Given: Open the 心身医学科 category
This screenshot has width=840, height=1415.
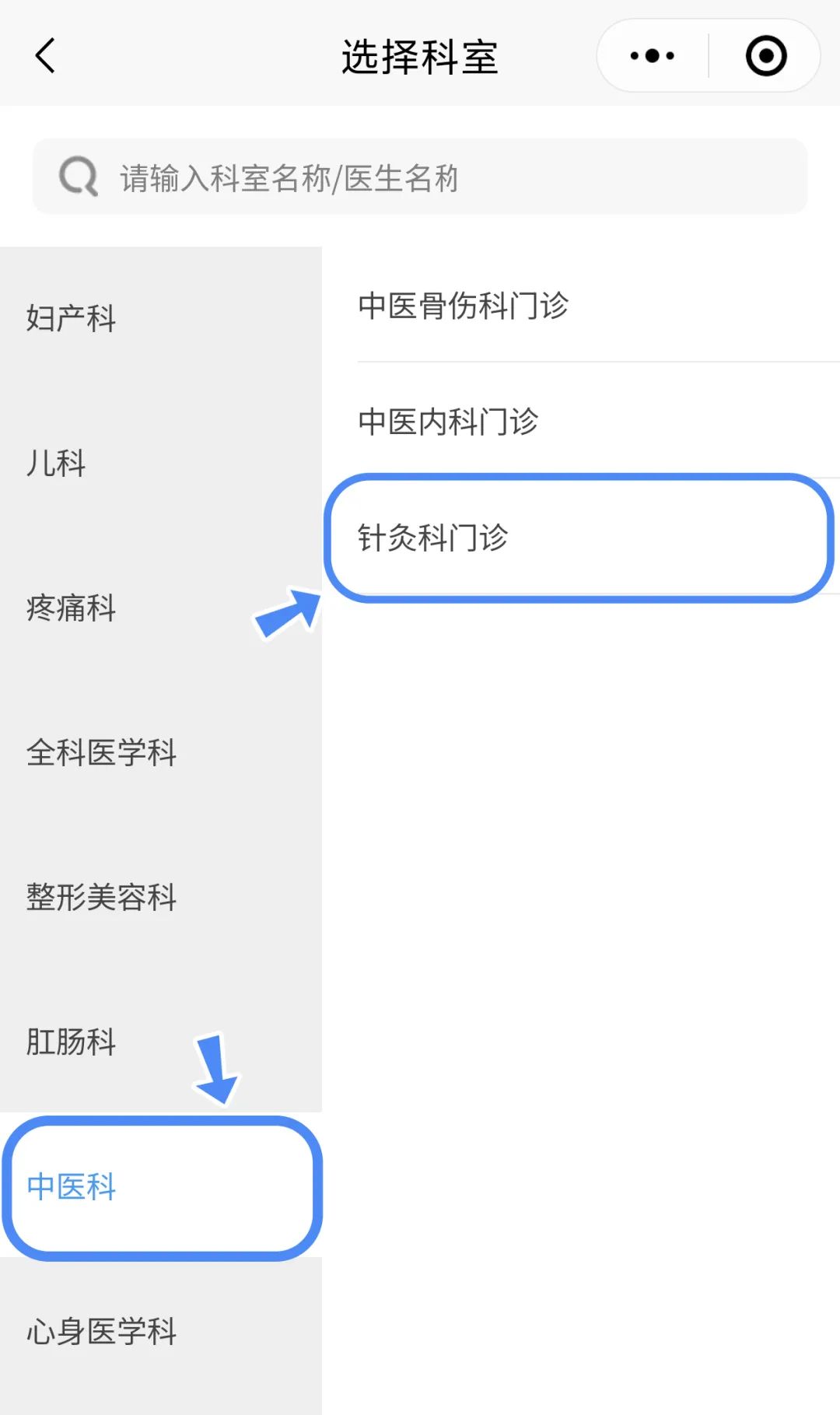Looking at the screenshot, I should point(161,1331).
